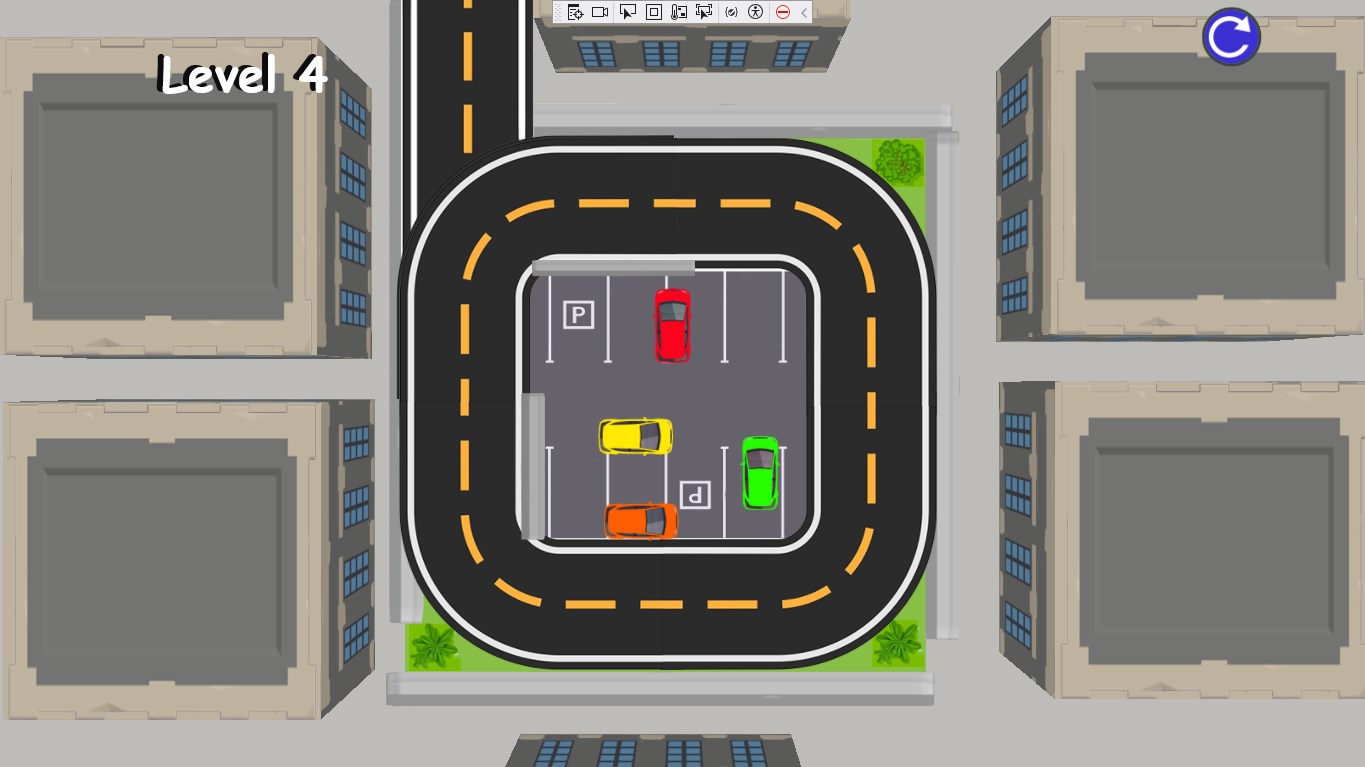Collapse the debug toolbar with chevron
1365x767 pixels.
click(x=804, y=12)
